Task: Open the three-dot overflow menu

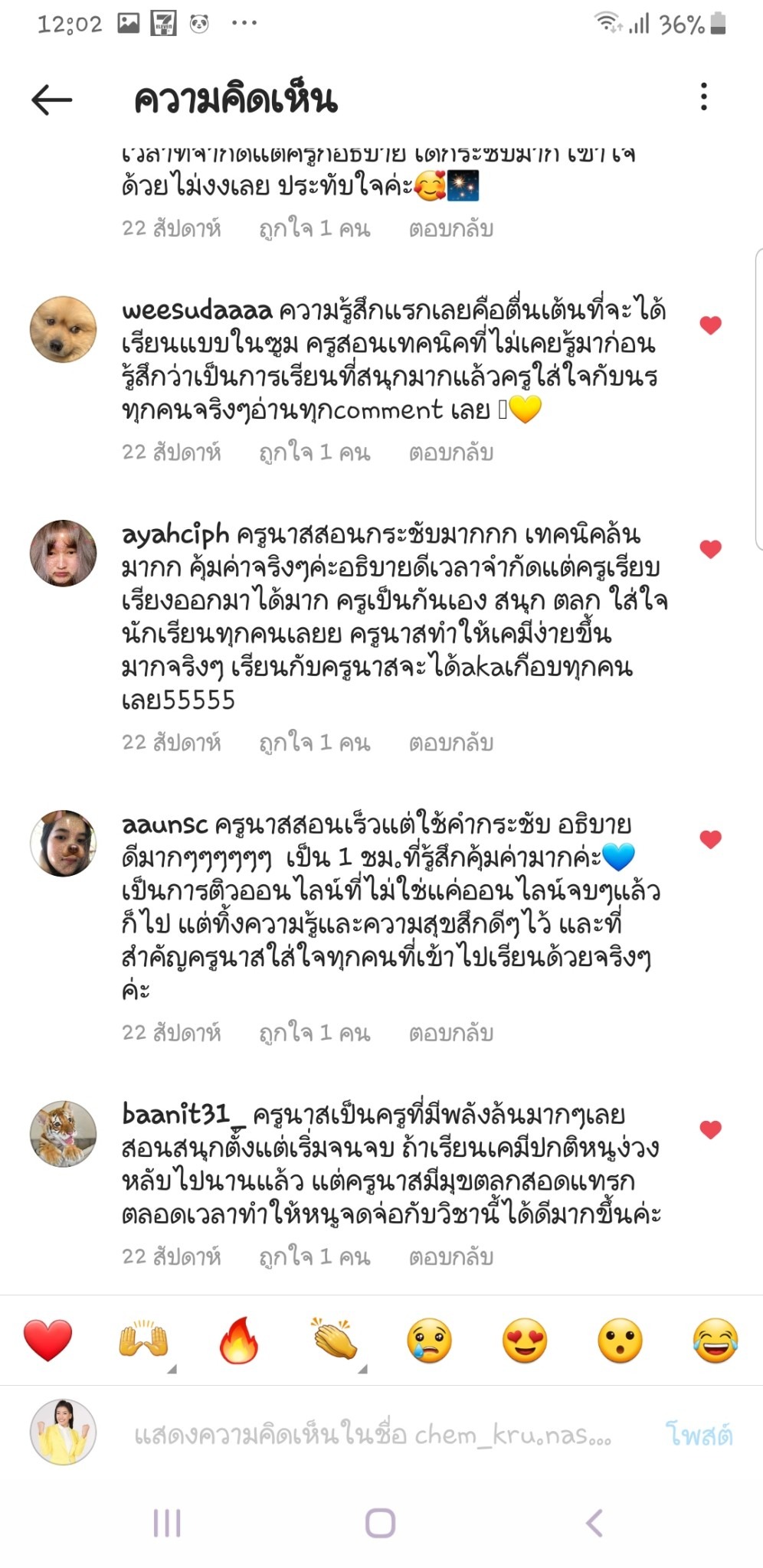Action: (x=703, y=97)
